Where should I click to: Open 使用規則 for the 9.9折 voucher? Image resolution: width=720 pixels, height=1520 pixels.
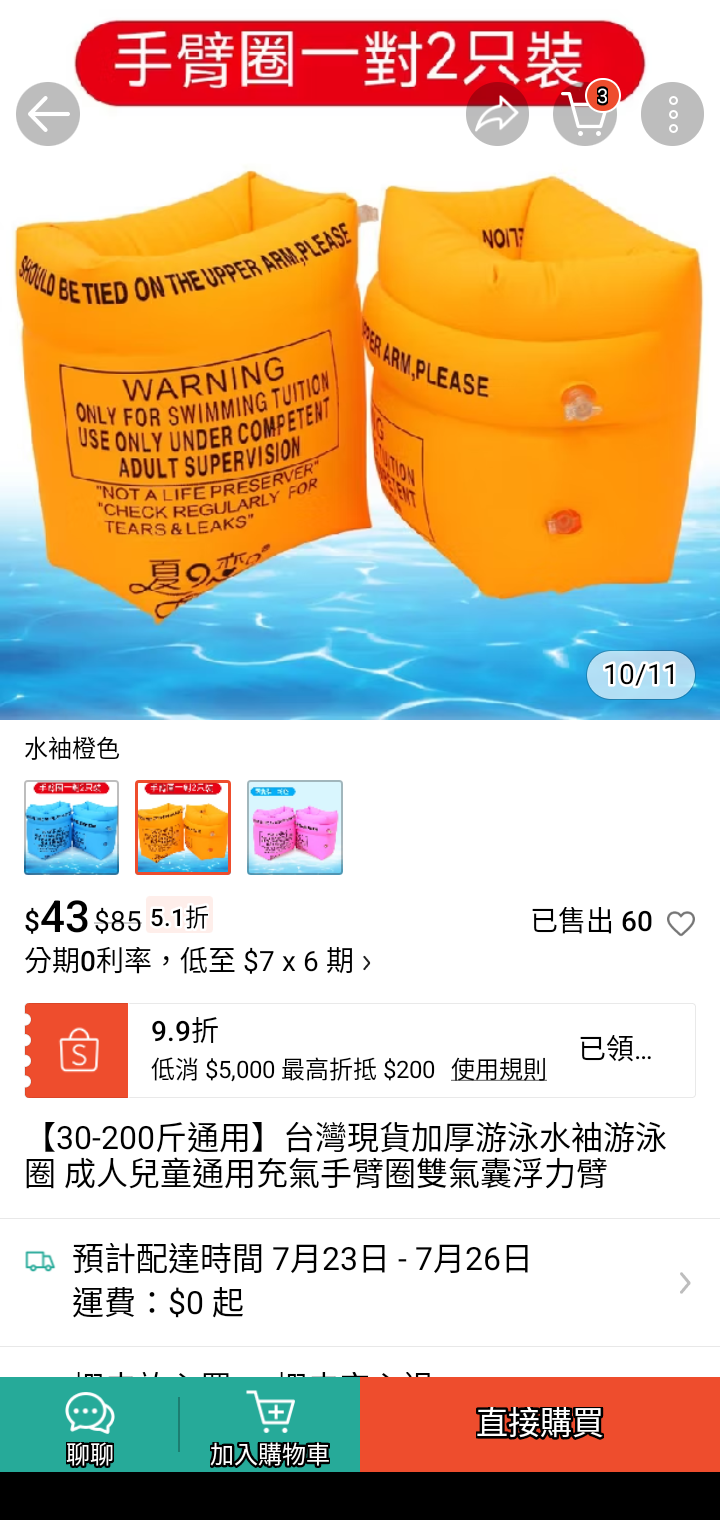pyautogui.click(x=498, y=1070)
